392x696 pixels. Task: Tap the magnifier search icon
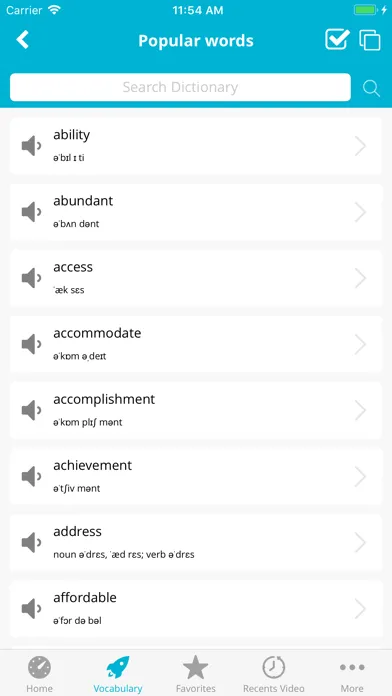pyautogui.click(x=371, y=88)
